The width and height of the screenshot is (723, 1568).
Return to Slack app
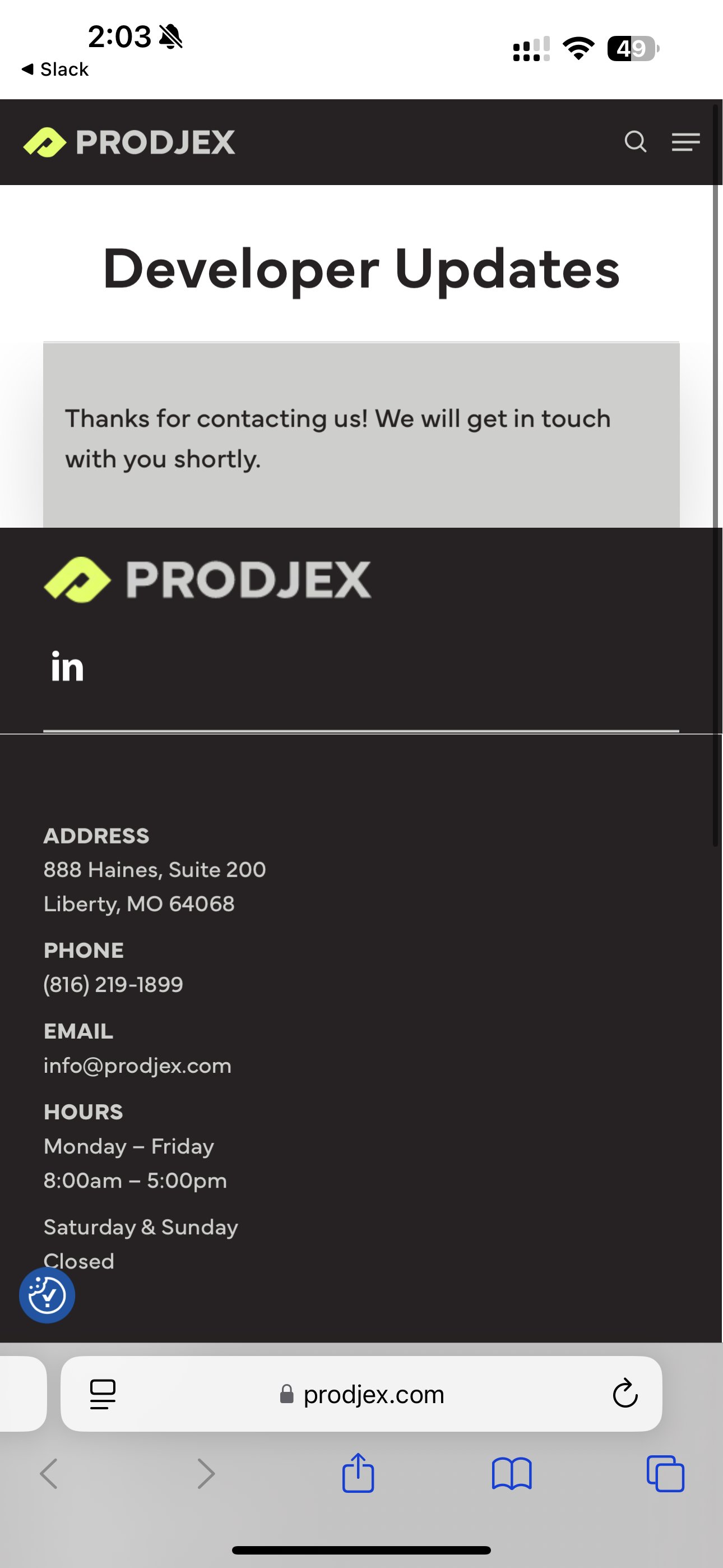pyautogui.click(x=55, y=70)
